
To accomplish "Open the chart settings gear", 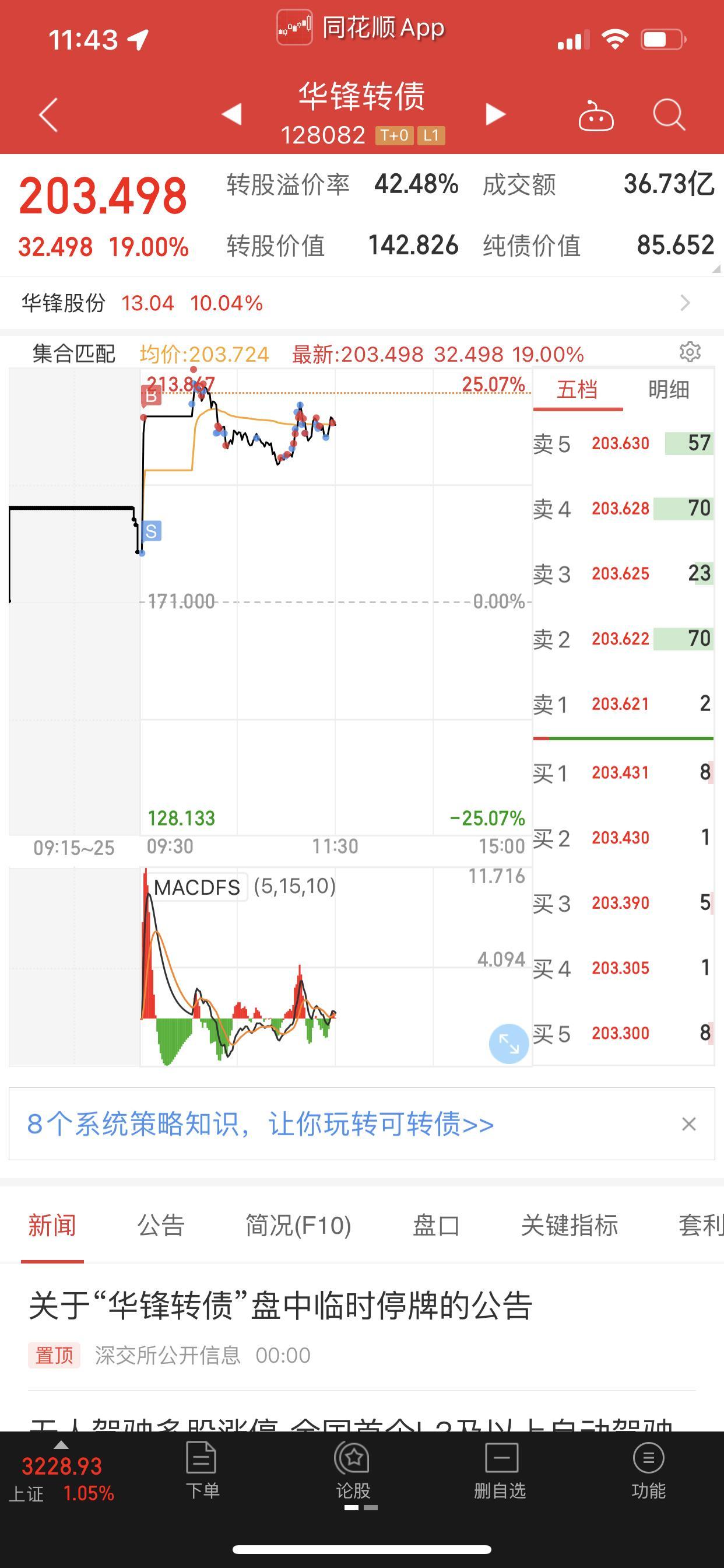I will [690, 352].
